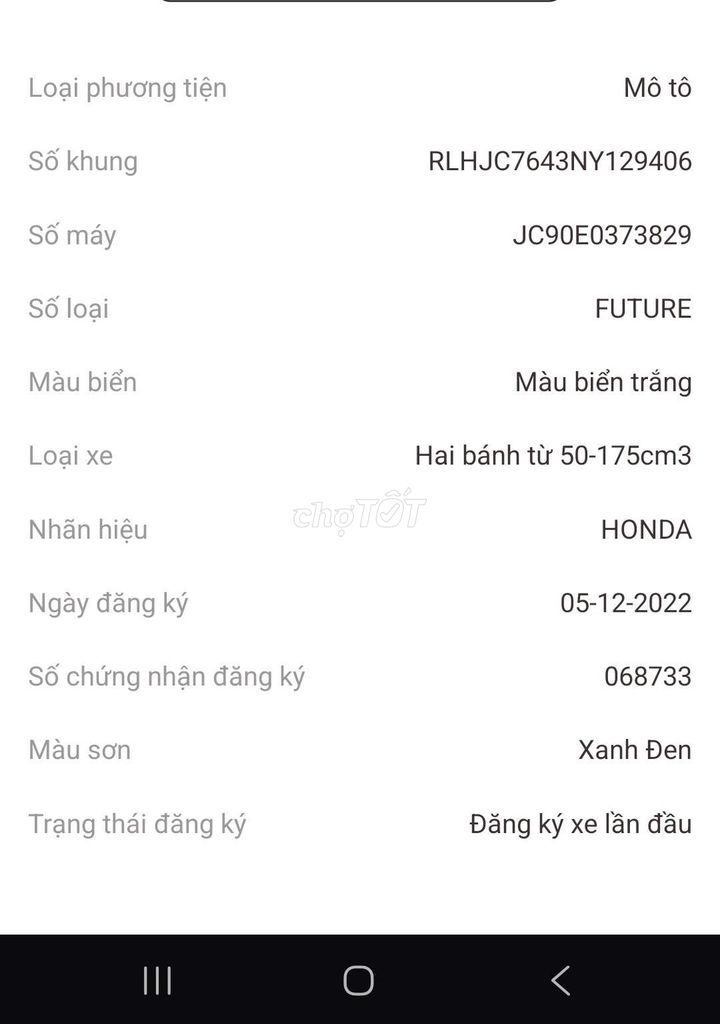Click the Hai bánh từ 50-175cm3 value
Viewport: 720px width, 1024px height.
pos(553,456)
